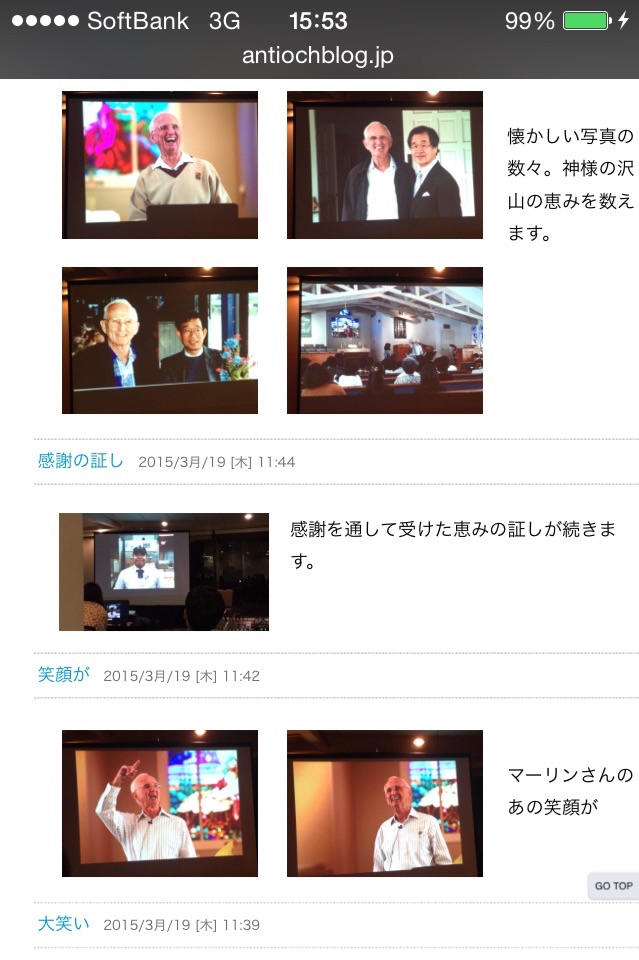Tap the antiochblog.jp address bar

tap(319, 56)
